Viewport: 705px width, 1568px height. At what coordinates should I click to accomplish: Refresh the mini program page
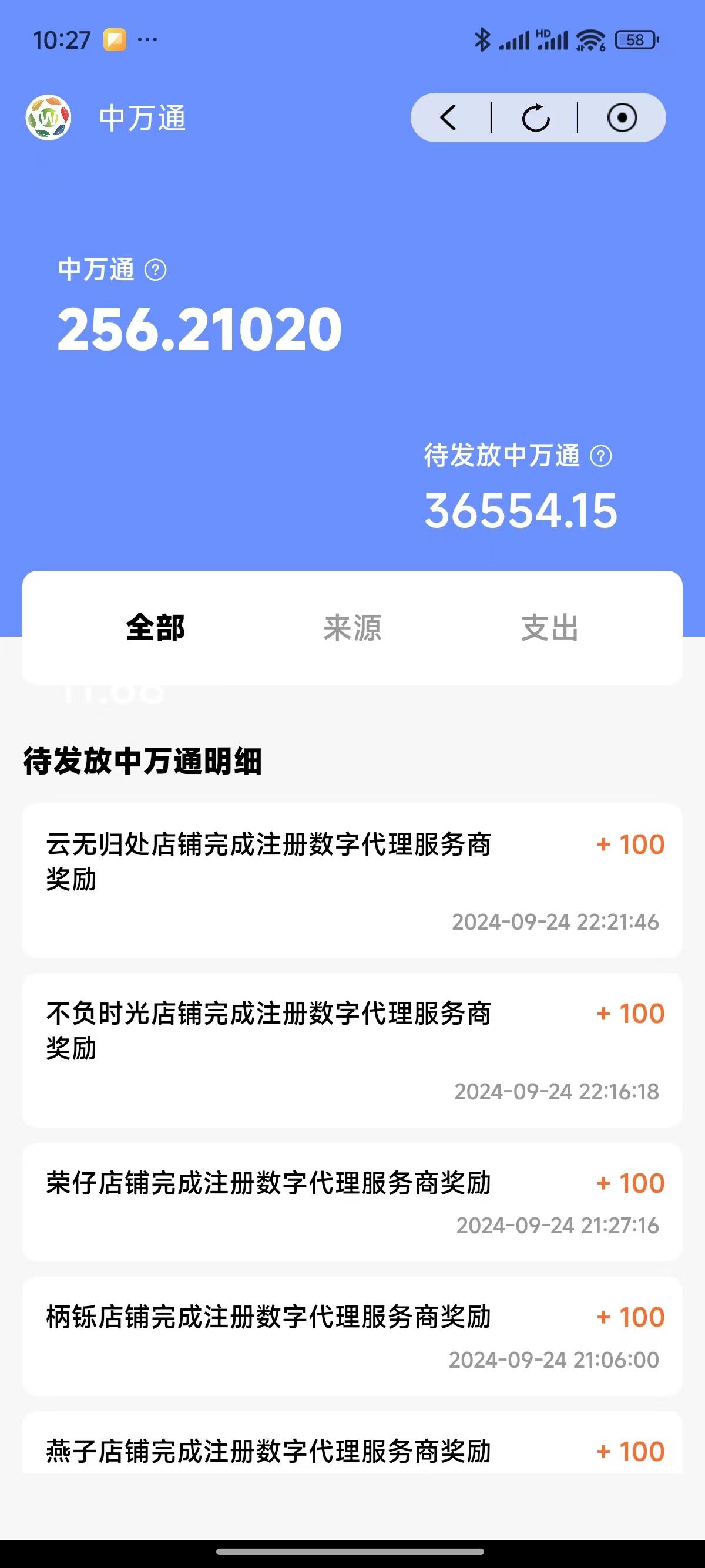click(536, 117)
